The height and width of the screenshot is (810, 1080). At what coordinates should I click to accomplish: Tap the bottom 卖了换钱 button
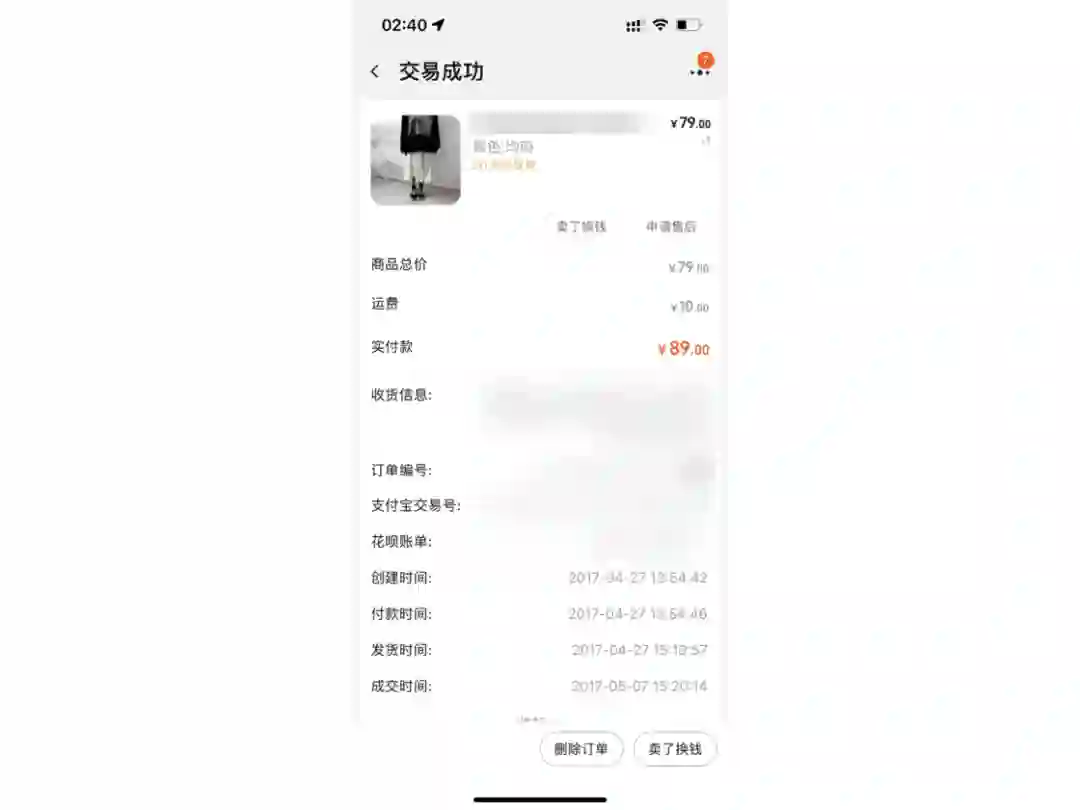[x=675, y=749]
